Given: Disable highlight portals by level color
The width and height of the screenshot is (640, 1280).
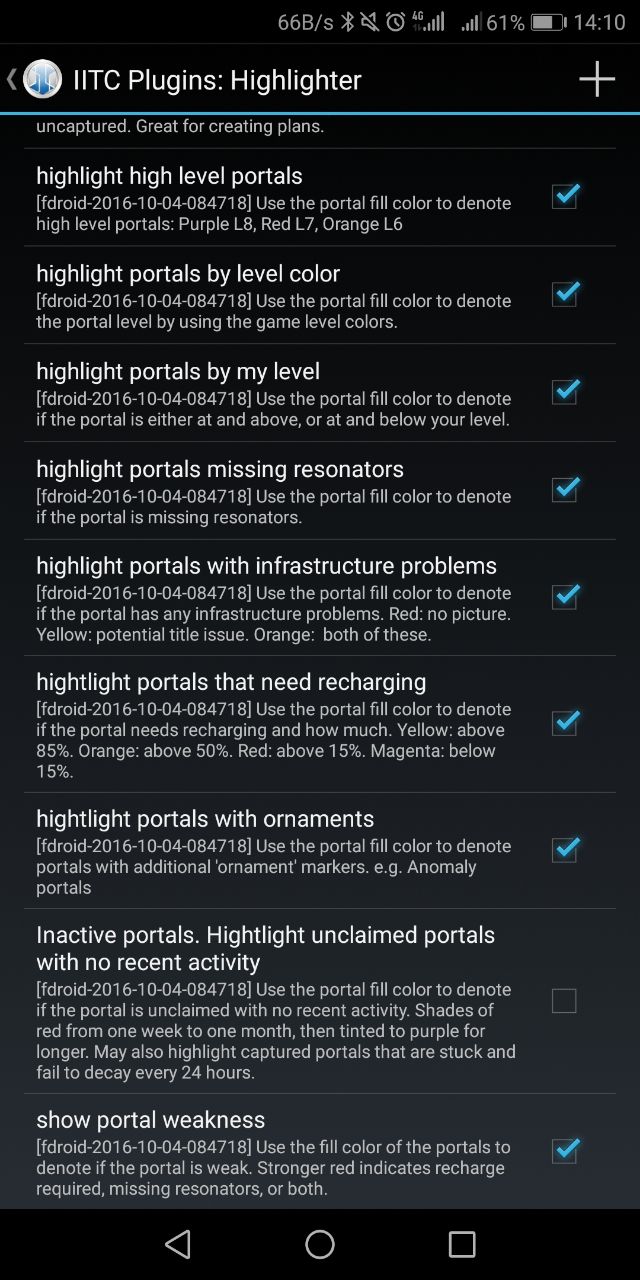Looking at the screenshot, I should pyautogui.click(x=564, y=294).
